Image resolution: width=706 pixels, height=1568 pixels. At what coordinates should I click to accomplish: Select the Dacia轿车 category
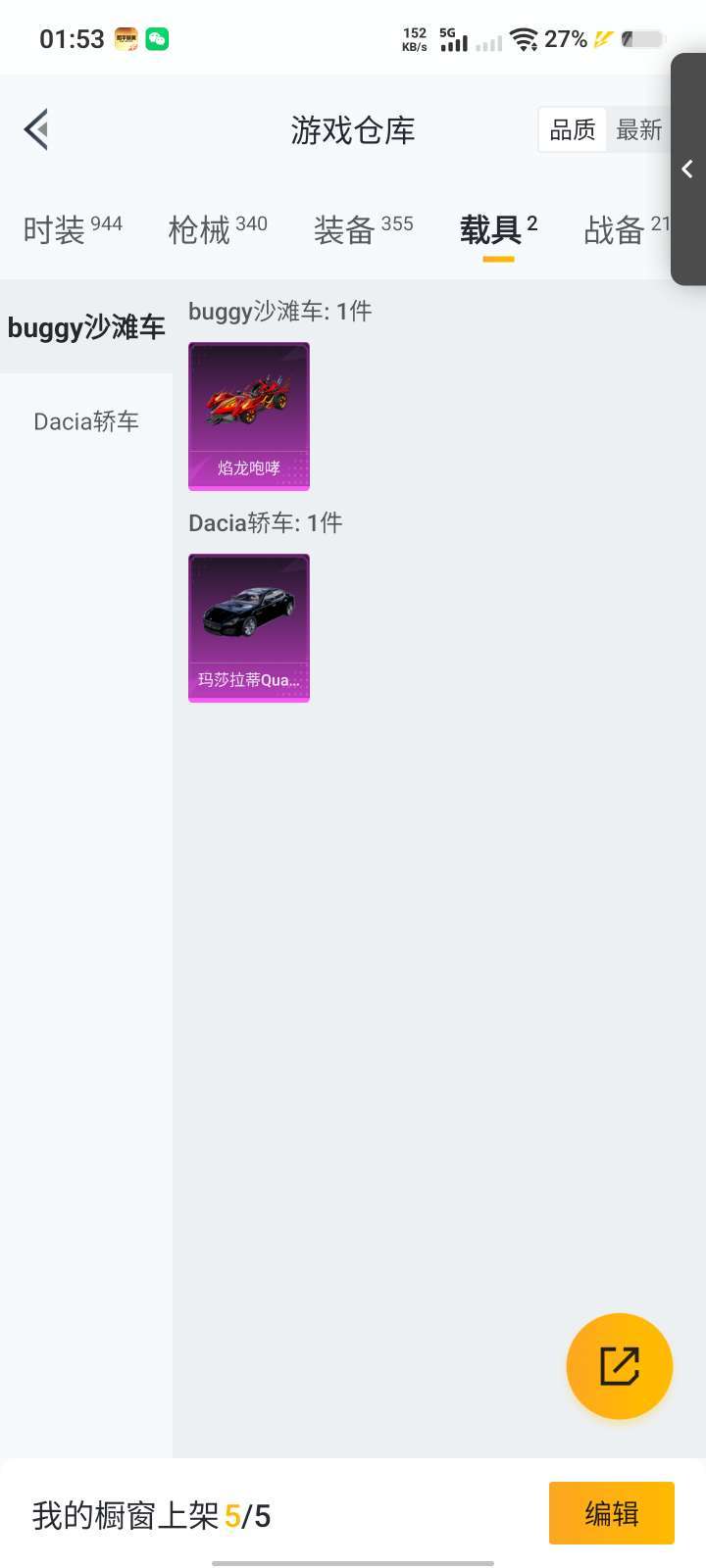(x=86, y=421)
